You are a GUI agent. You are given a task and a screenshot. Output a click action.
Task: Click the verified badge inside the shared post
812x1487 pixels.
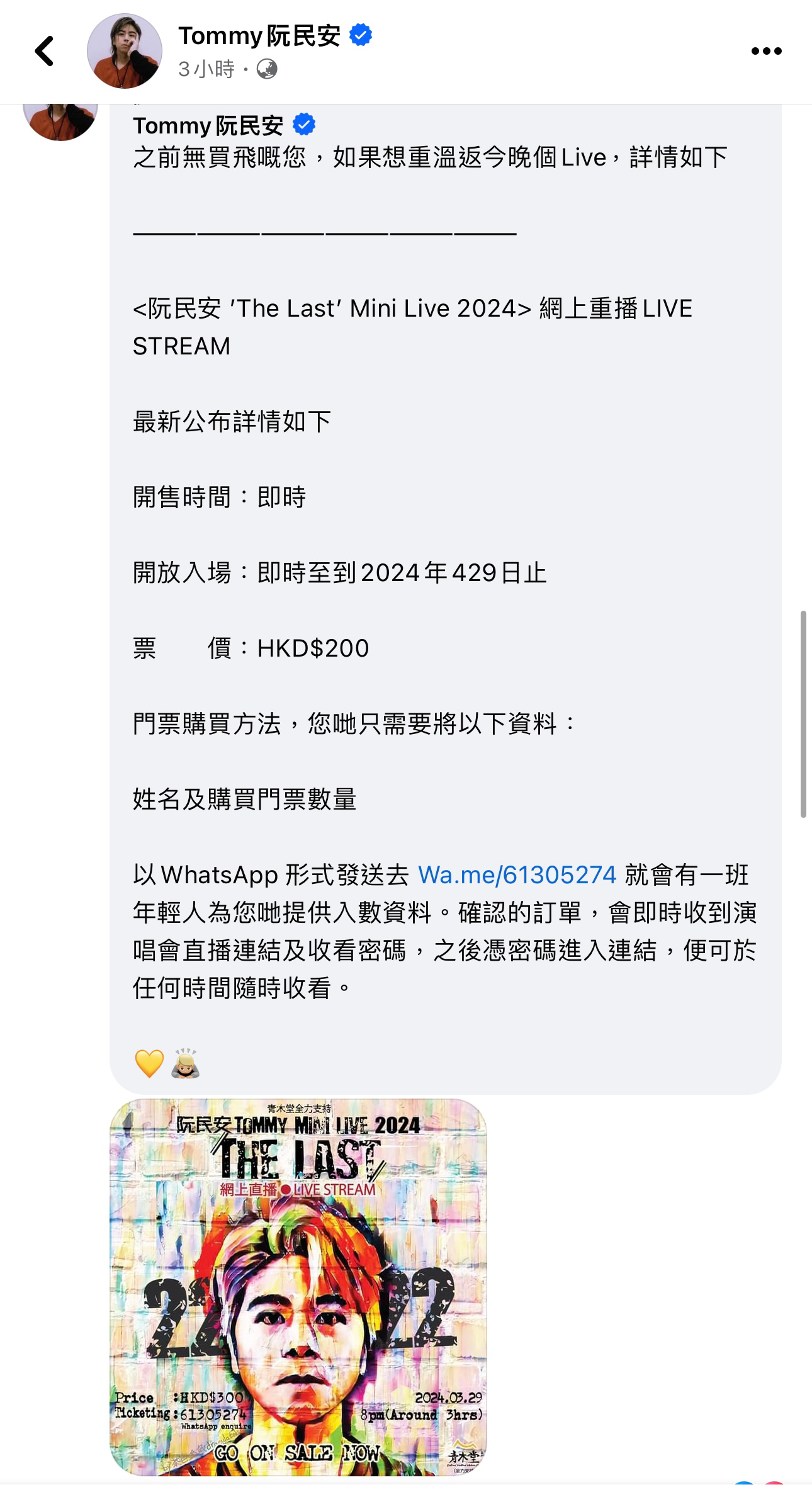(305, 125)
